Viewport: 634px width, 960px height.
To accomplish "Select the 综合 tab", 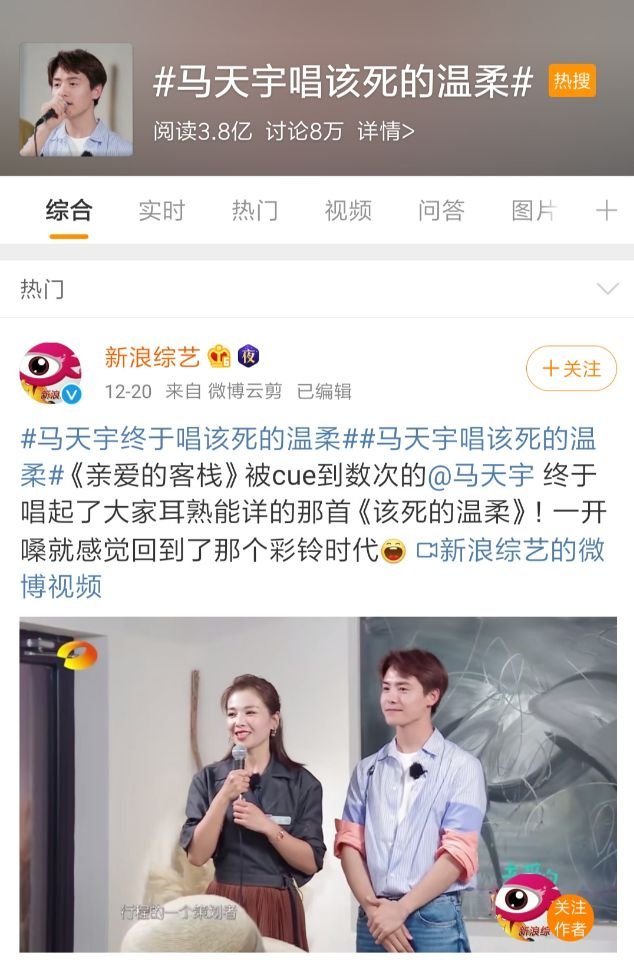I will (x=69, y=210).
